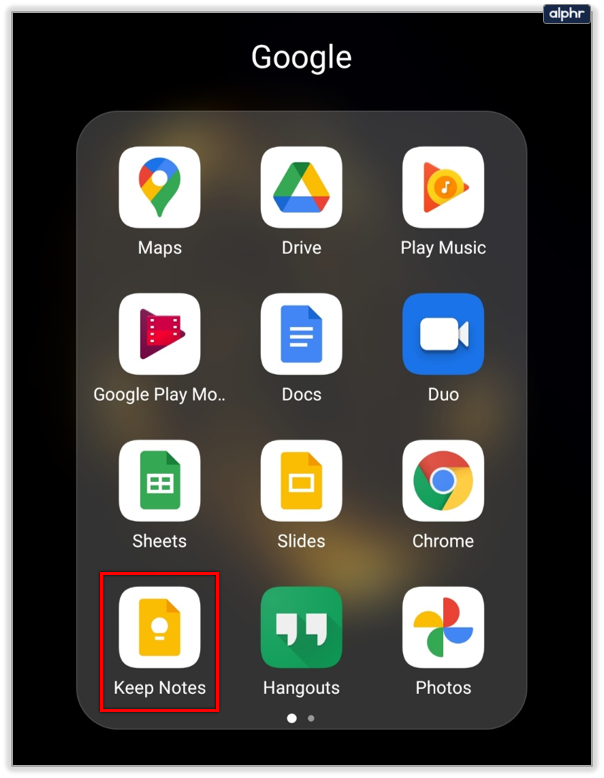Go to the second folder page dot
This screenshot has height=778, width=604.
coord(311,718)
